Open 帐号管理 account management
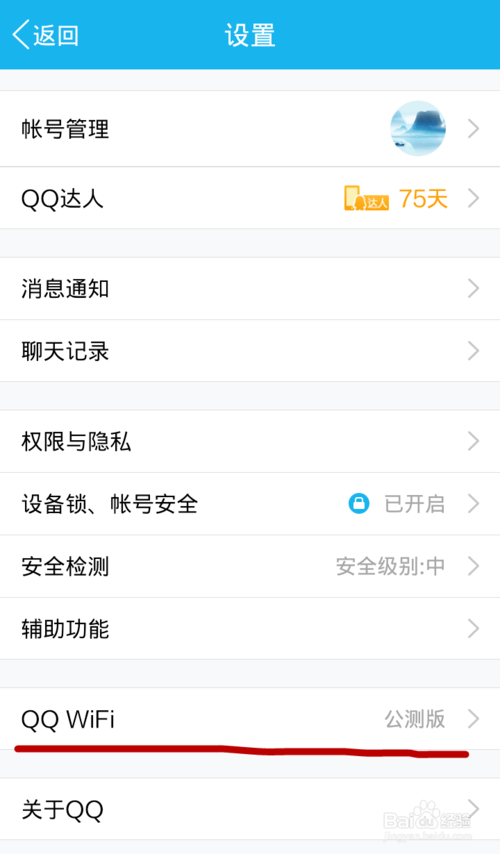500x854 pixels. [250, 129]
